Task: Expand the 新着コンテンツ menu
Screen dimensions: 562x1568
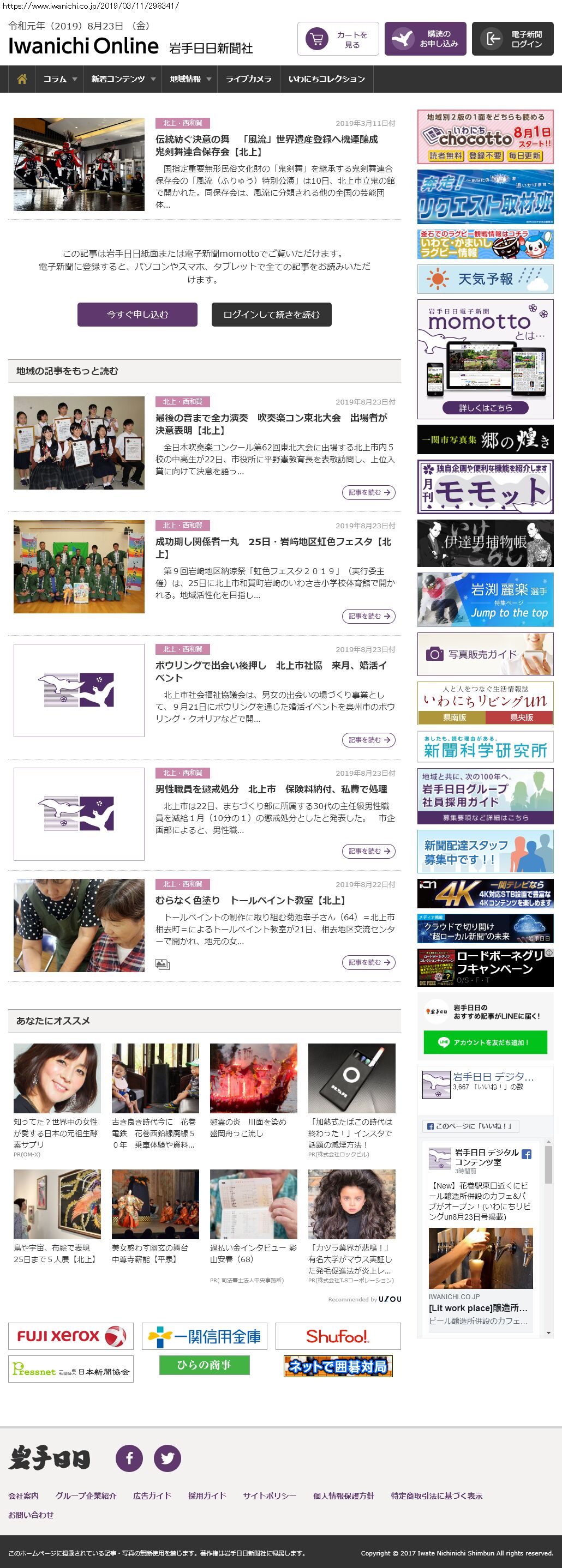Action: tap(123, 79)
